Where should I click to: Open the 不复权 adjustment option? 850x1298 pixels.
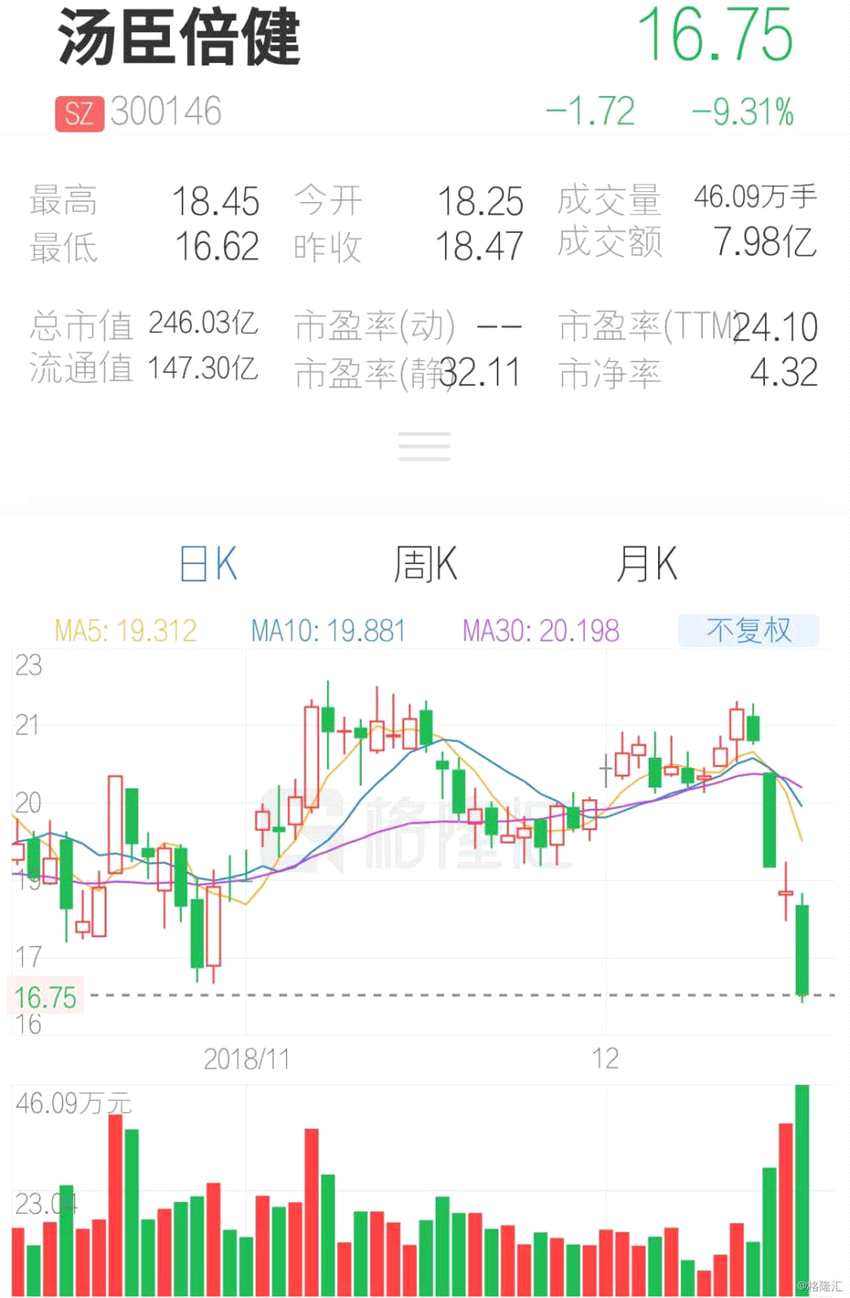[748, 631]
